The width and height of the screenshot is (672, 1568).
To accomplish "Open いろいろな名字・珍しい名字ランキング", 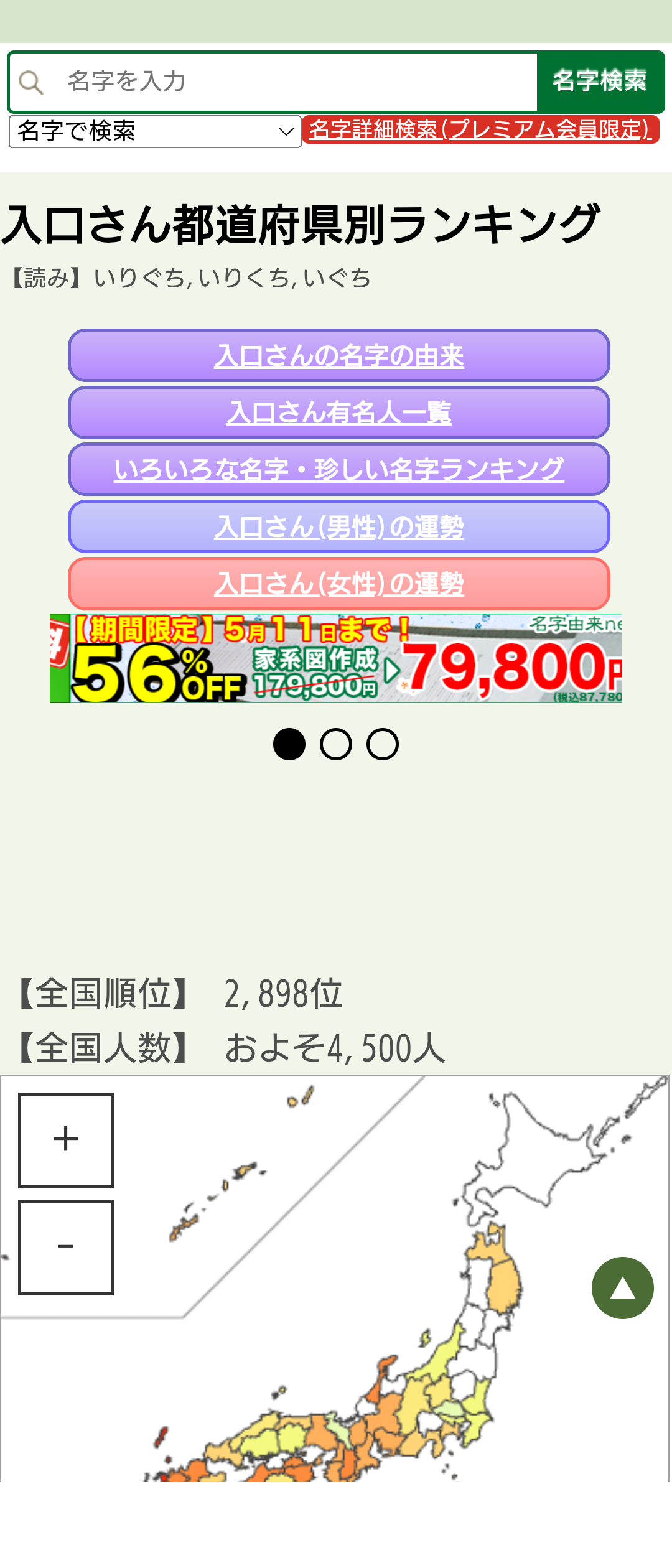I will click(x=338, y=469).
